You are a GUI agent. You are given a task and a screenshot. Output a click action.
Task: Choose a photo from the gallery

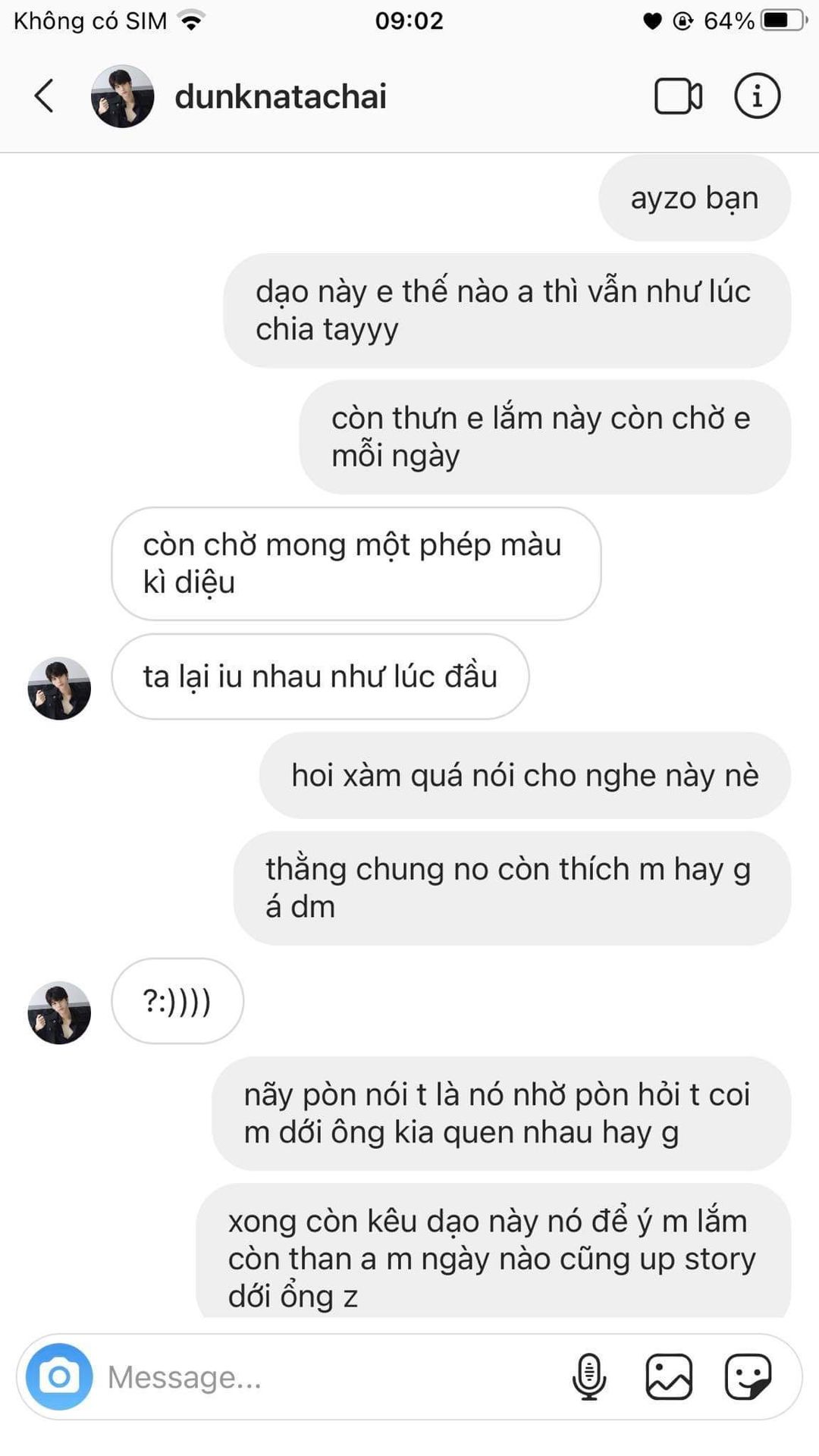pyautogui.click(x=668, y=1376)
